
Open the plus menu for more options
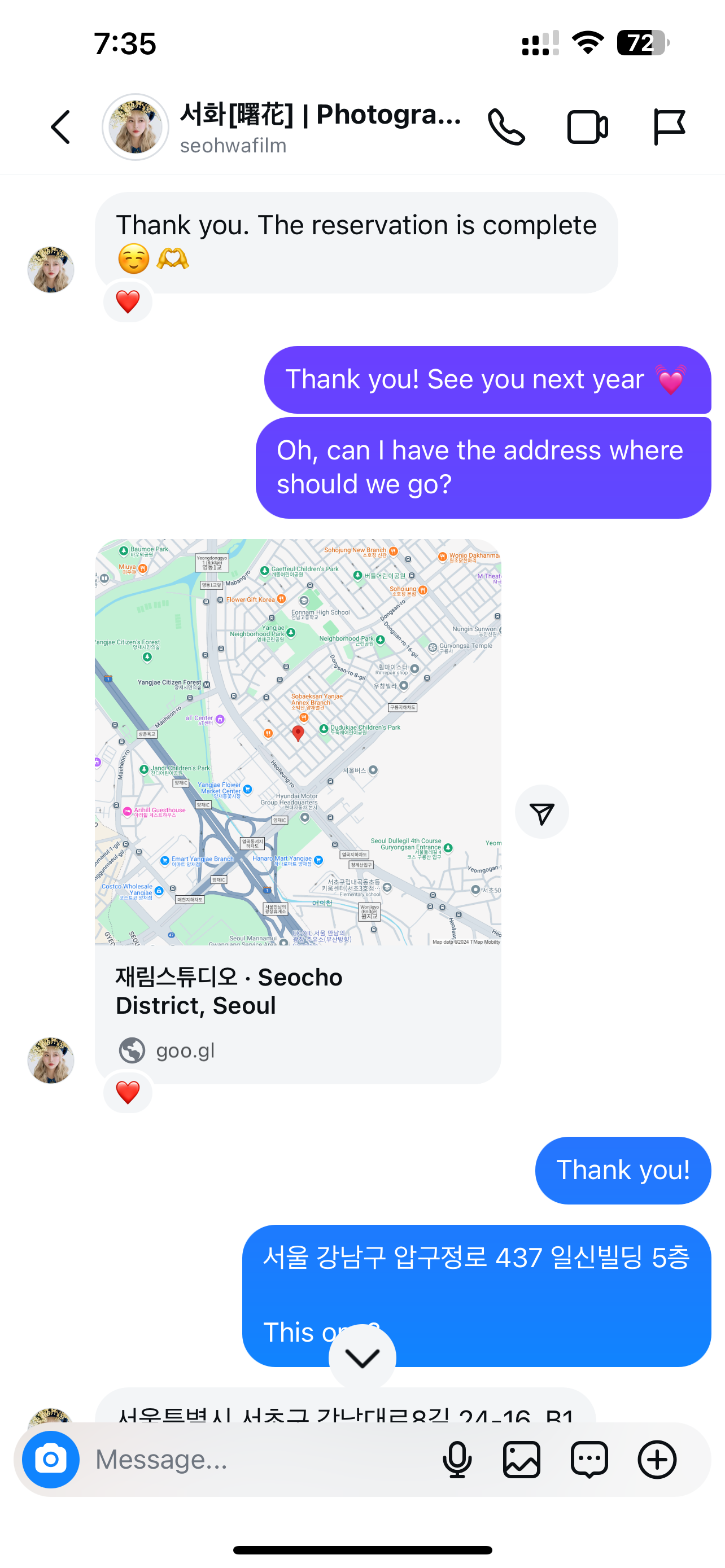[x=657, y=1459]
